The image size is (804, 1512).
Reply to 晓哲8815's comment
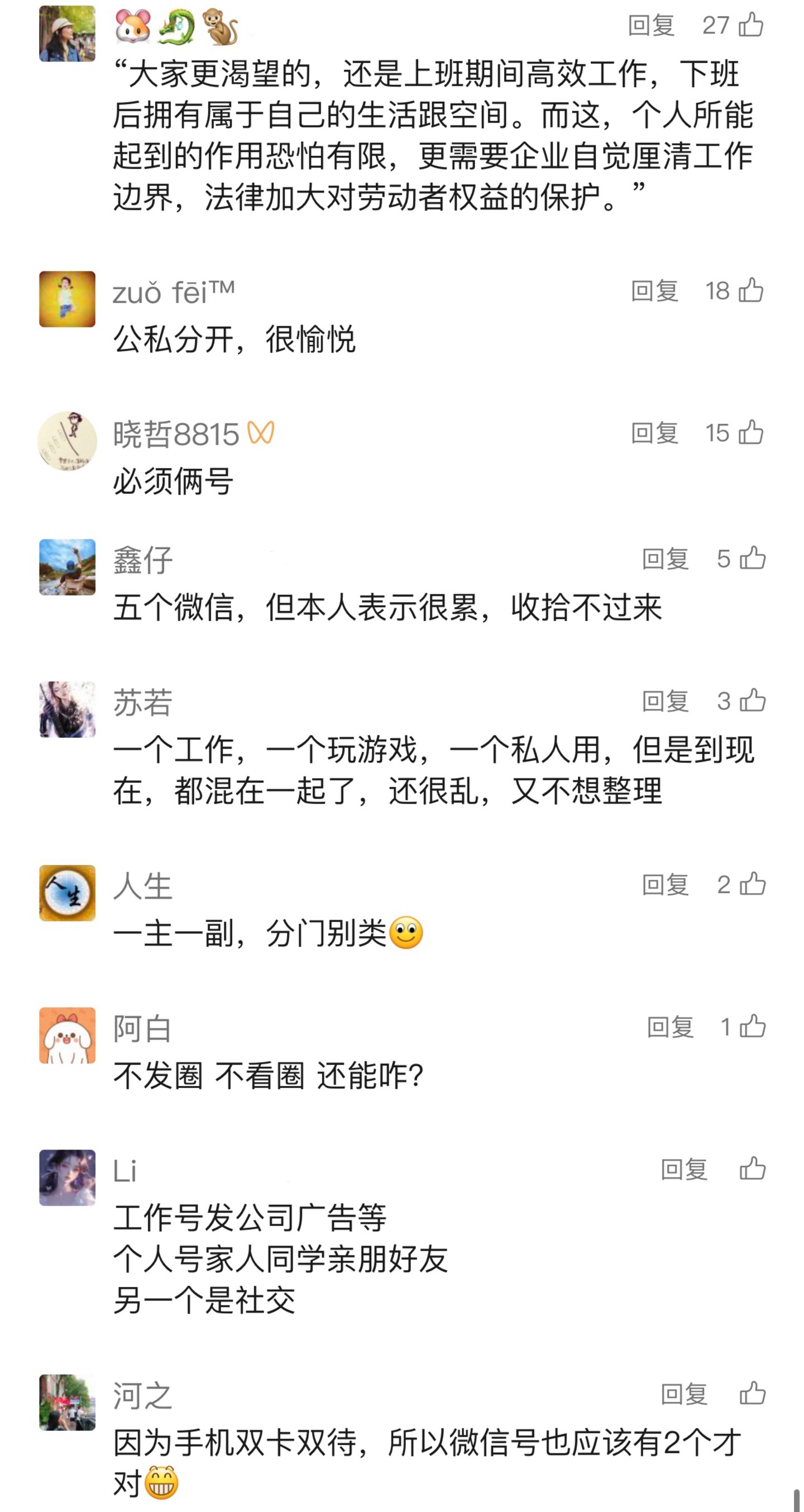(654, 433)
